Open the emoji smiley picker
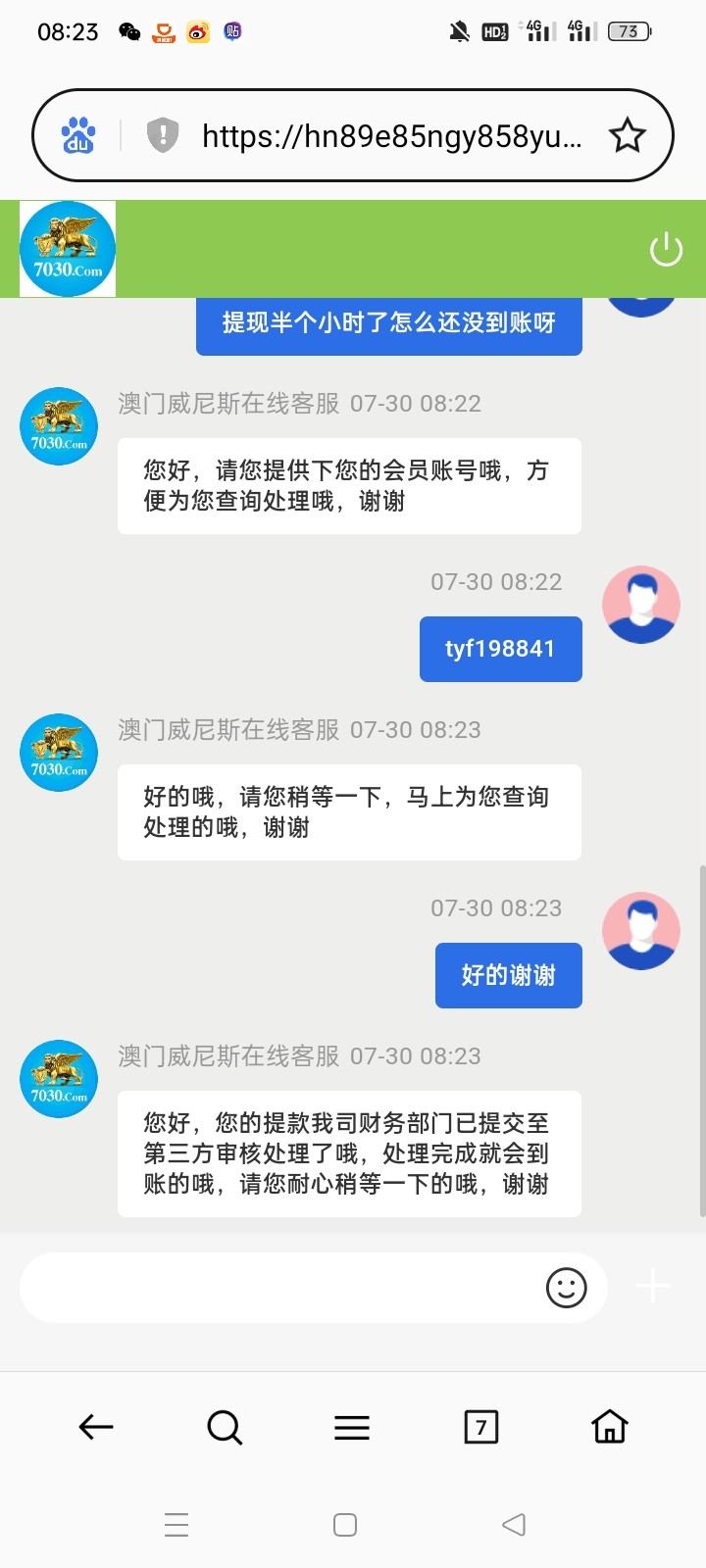This screenshot has width=706, height=1568. 566,1287
